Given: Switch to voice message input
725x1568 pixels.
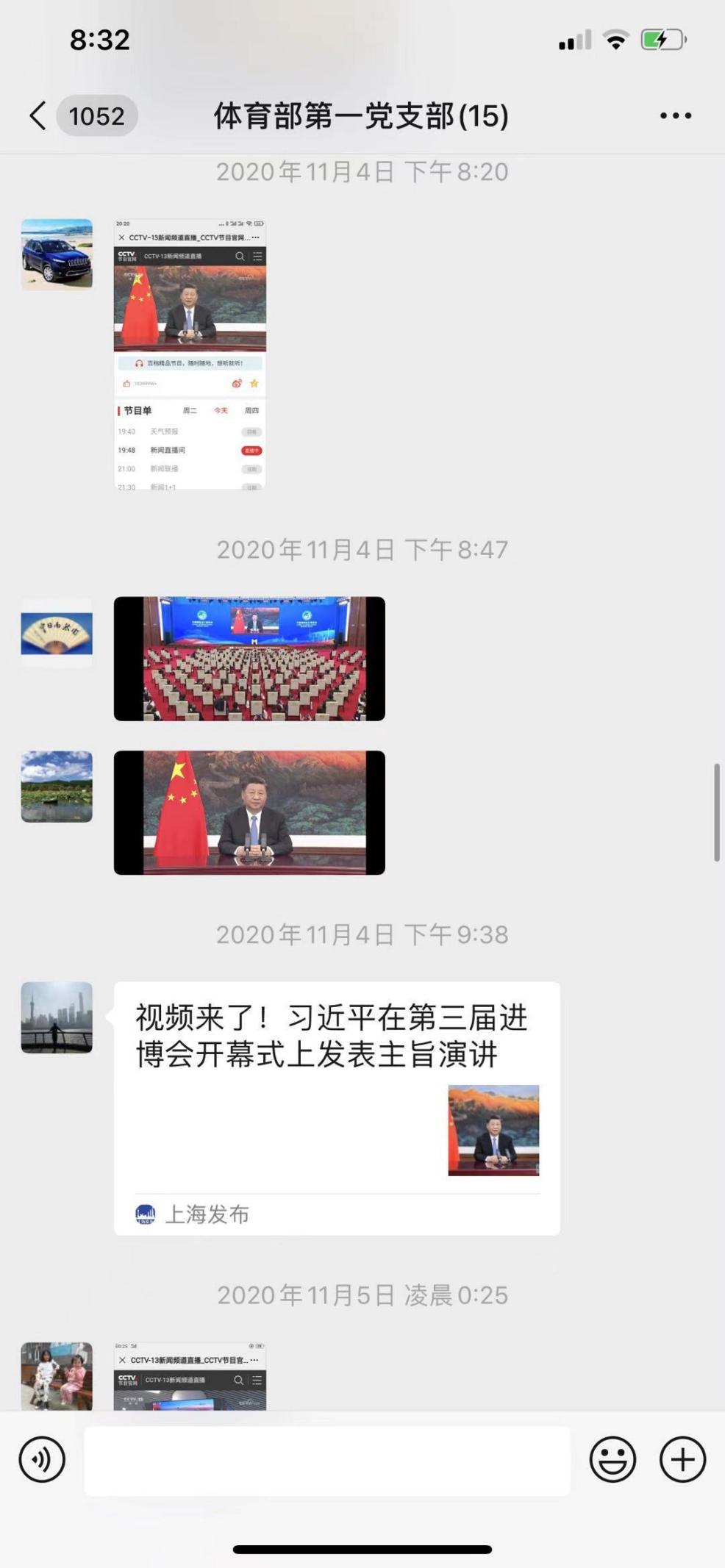Looking at the screenshot, I should 42,1459.
